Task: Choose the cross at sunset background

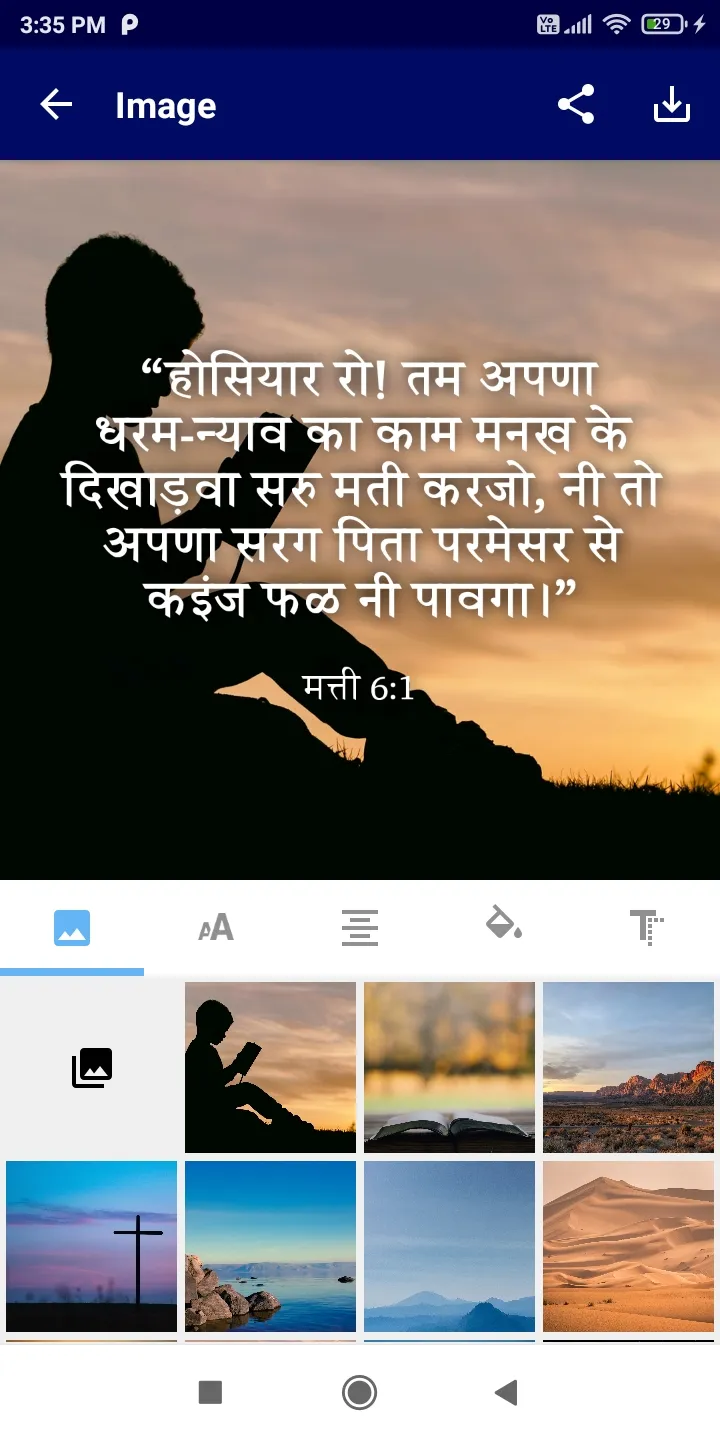Action: click(92, 1246)
